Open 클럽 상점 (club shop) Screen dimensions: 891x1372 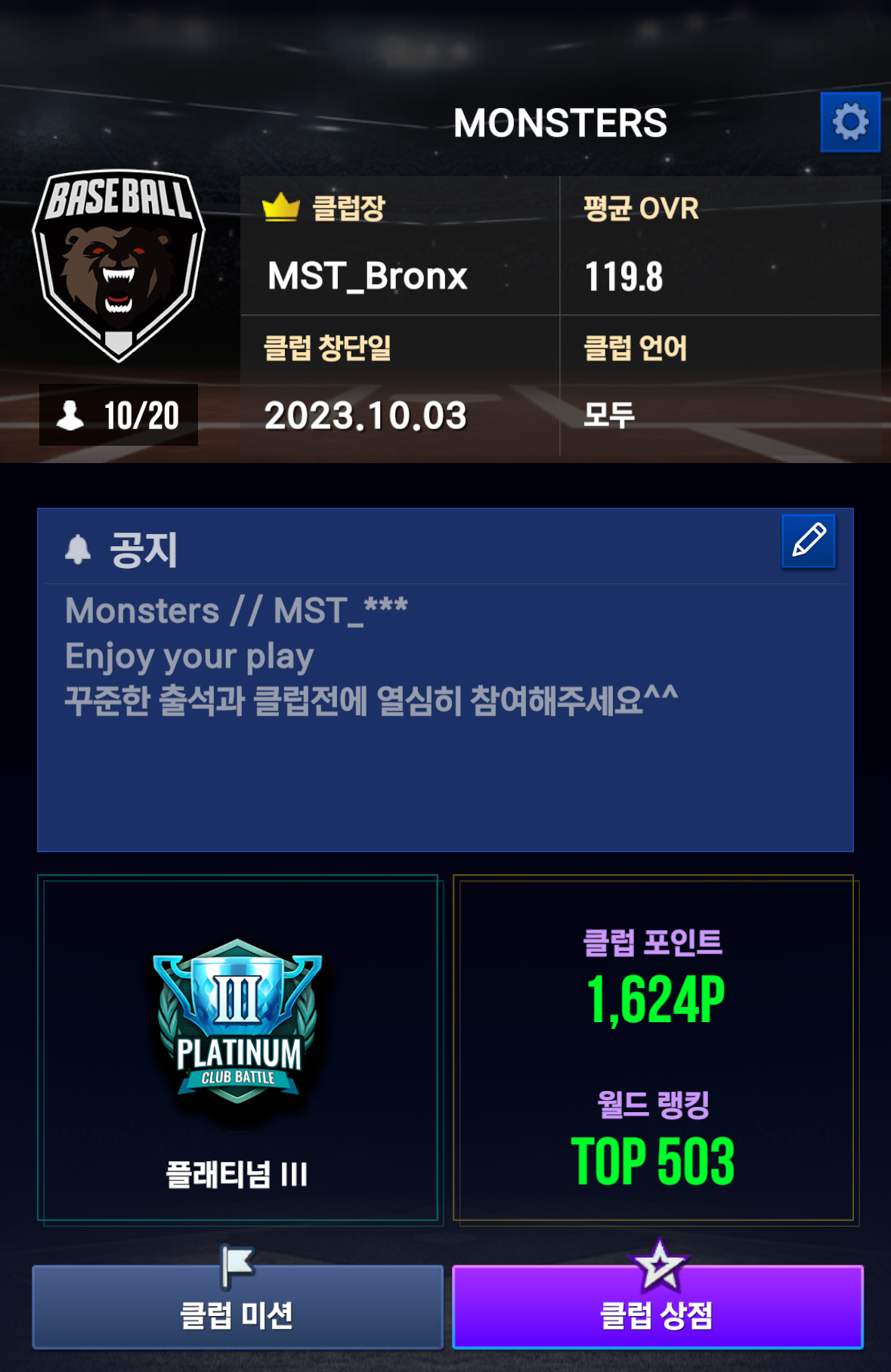(x=657, y=1307)
